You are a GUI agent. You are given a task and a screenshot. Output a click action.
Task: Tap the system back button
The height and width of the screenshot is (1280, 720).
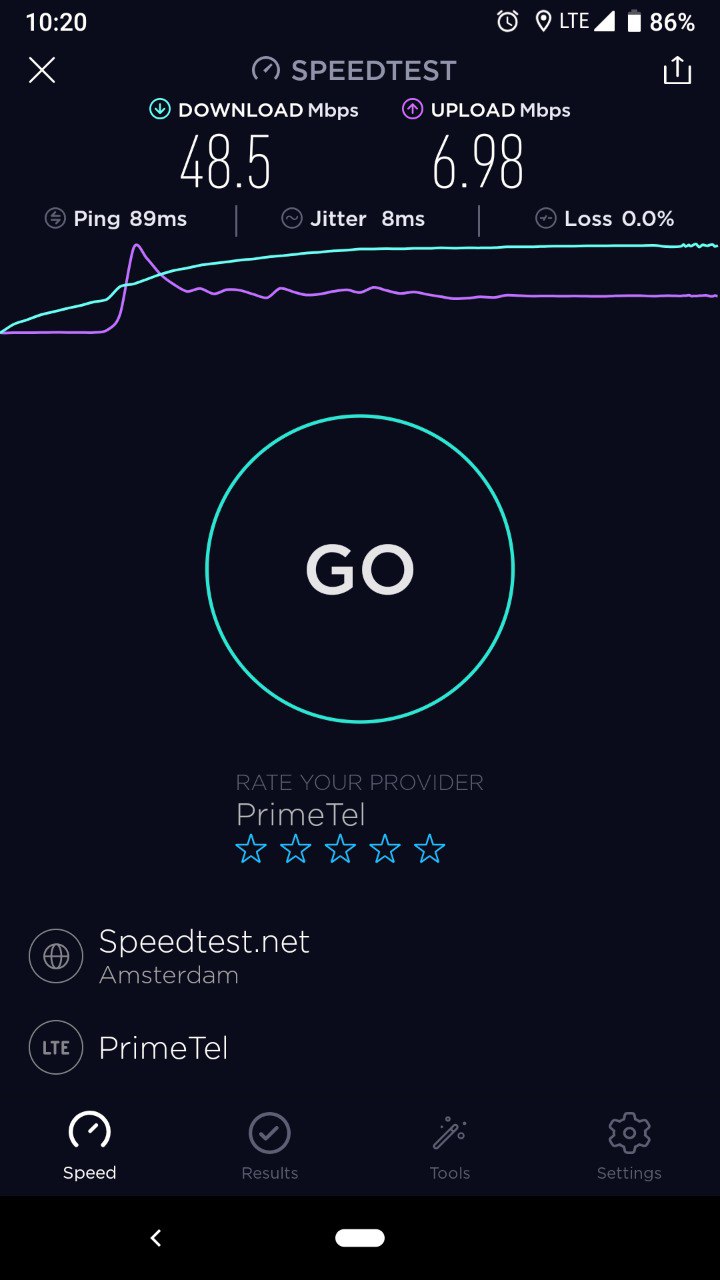coord(156,1238)
